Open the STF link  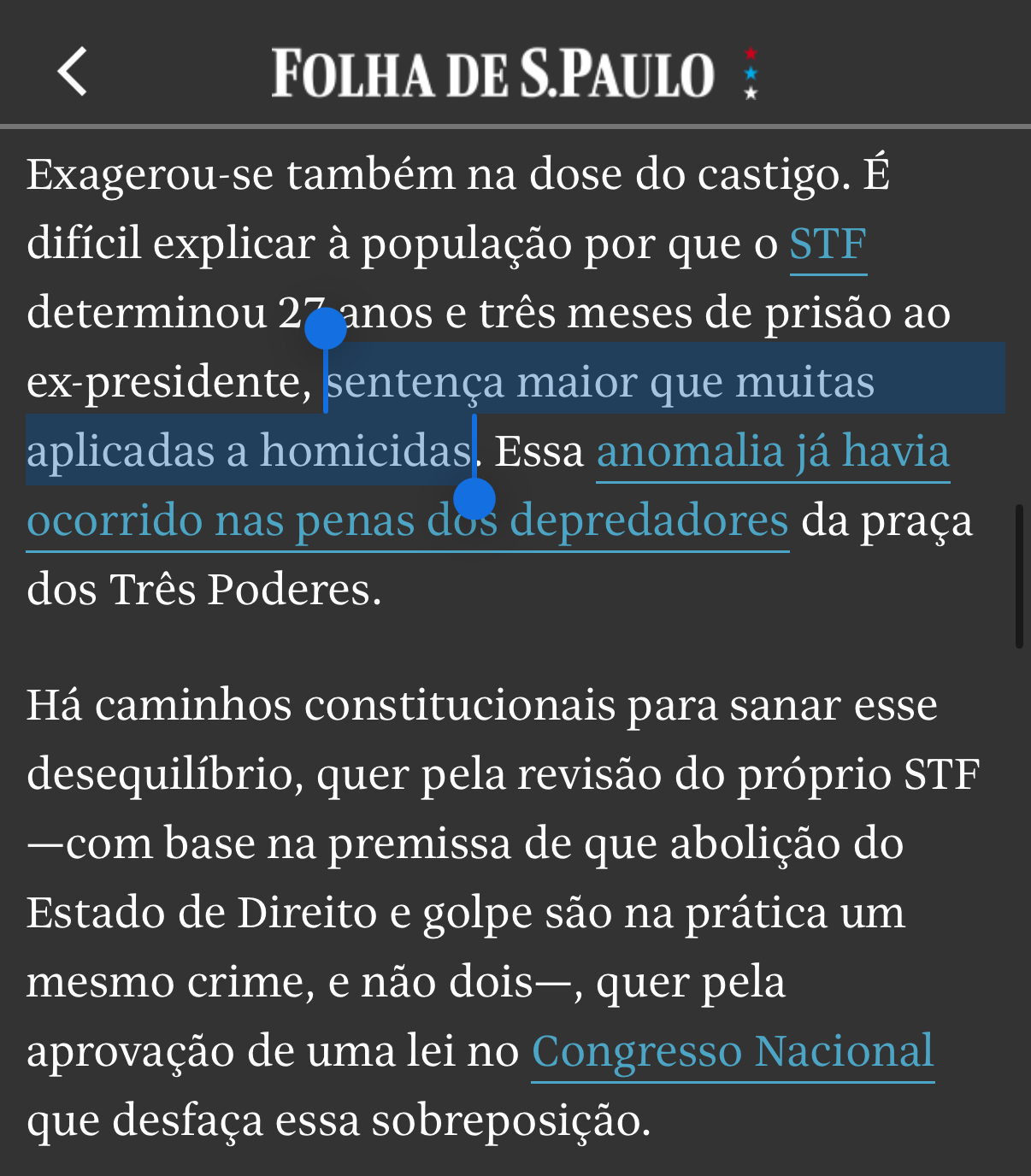[x=828, y=245]
